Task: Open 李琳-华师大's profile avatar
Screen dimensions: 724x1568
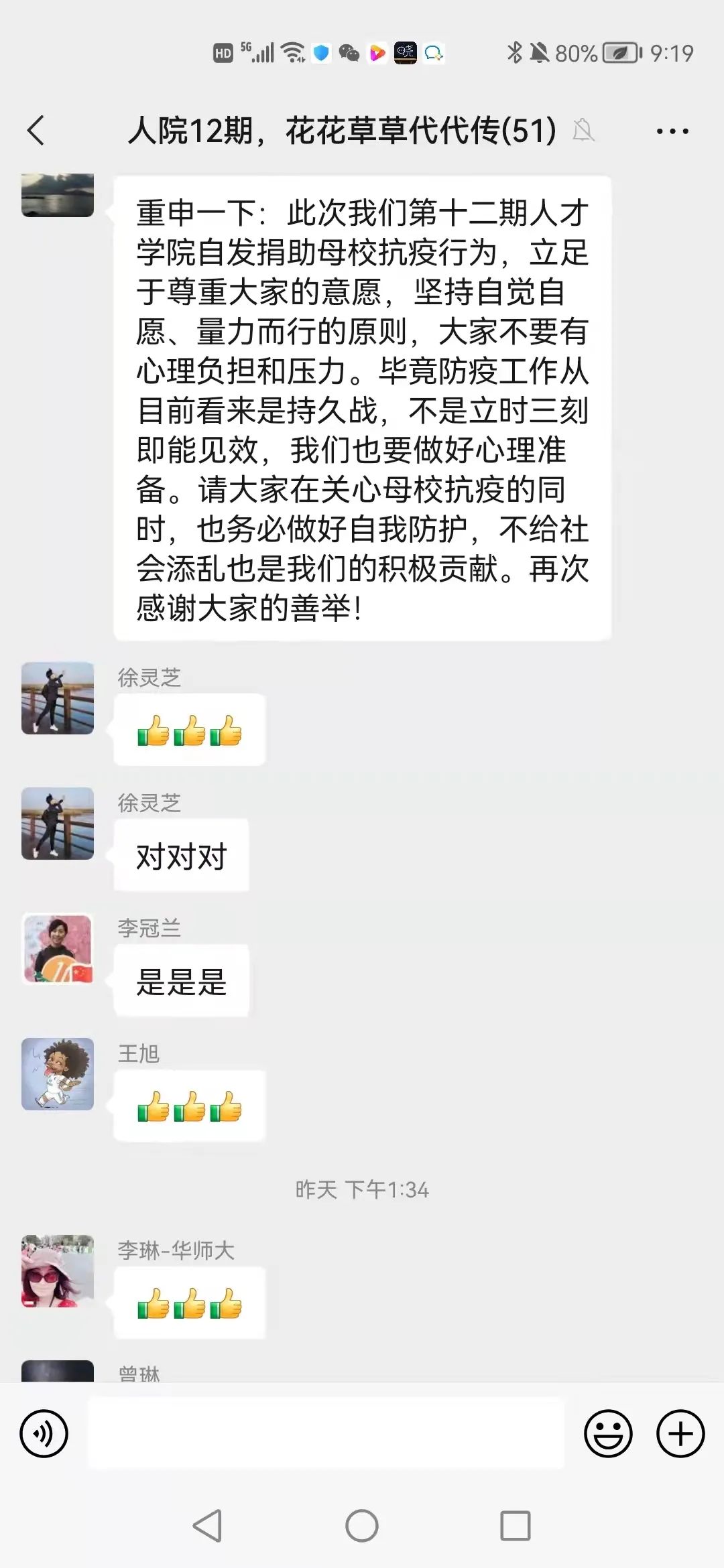Action: (x=58, y=1270)
